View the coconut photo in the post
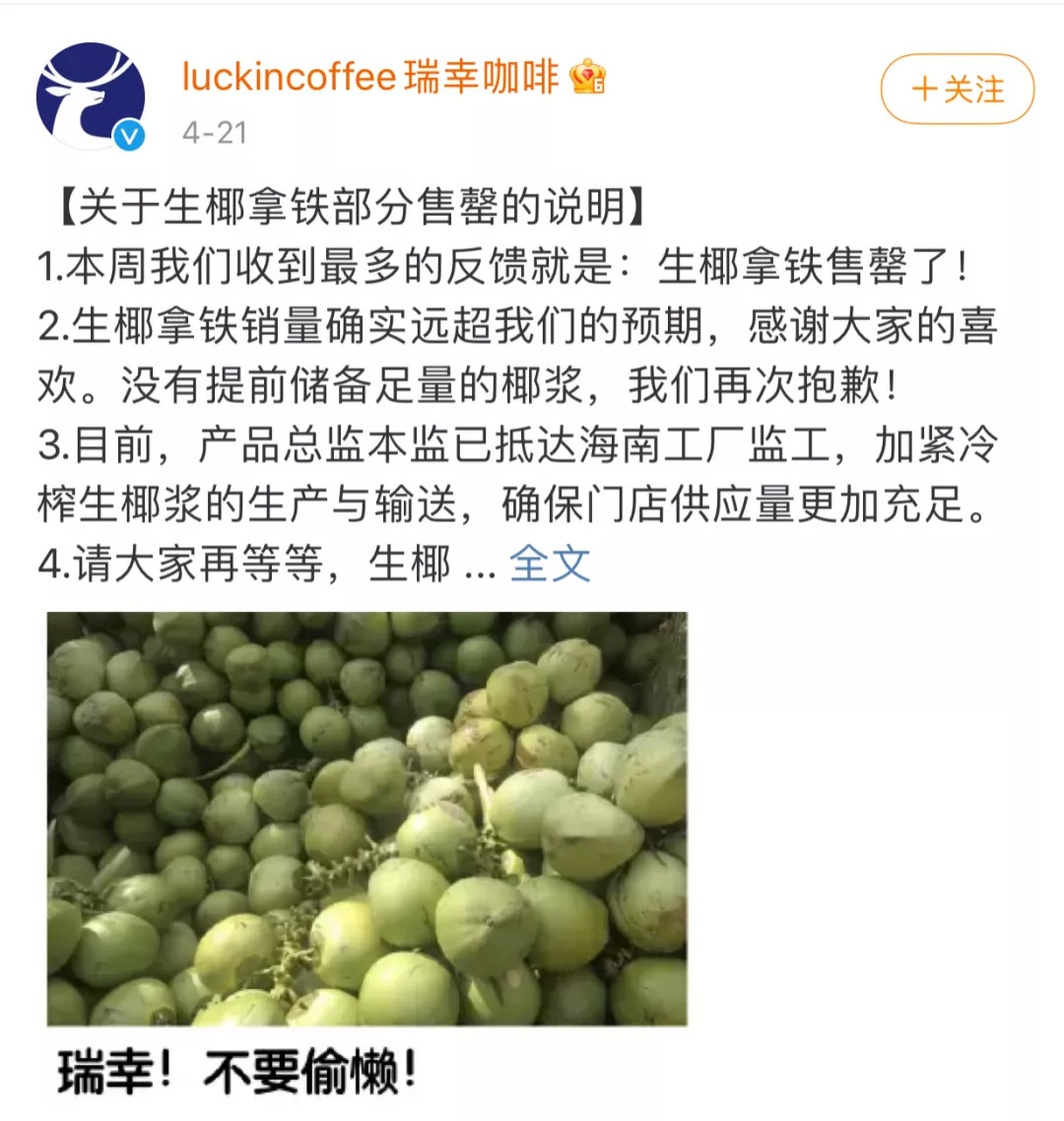Screen dimensions: 1064x1121 click(x=366, y=818)
